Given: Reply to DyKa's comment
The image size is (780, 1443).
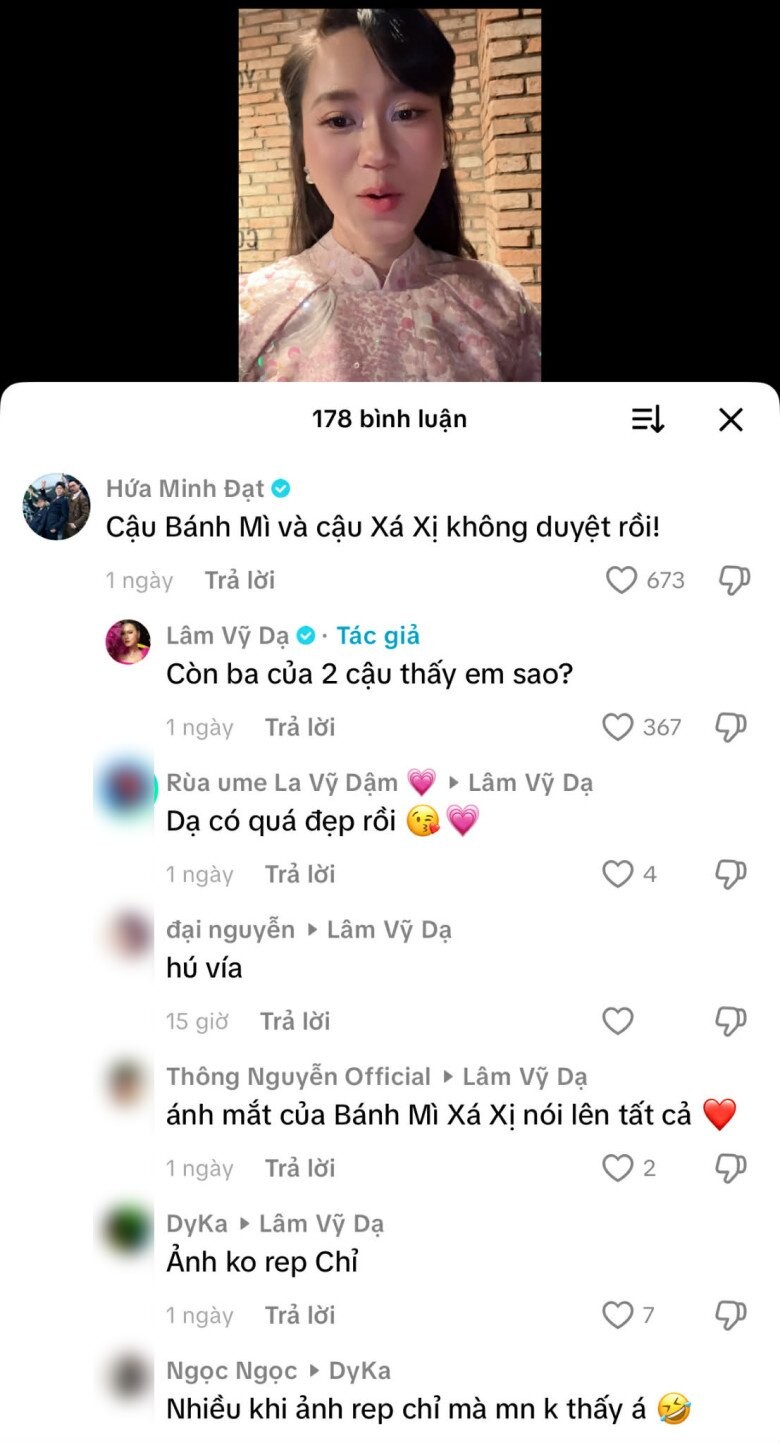Looking at the screenshot, I should pos(300,1315).
